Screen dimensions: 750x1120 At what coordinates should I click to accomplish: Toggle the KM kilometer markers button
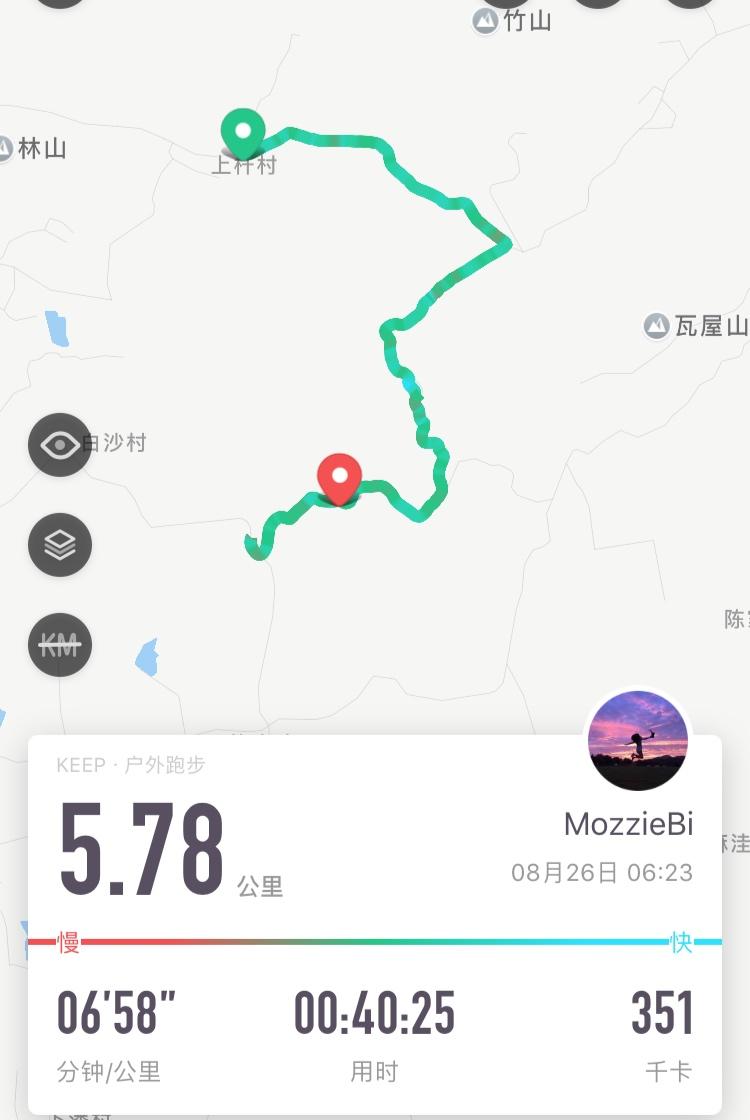pyautogui.click(x=60, y=645)
